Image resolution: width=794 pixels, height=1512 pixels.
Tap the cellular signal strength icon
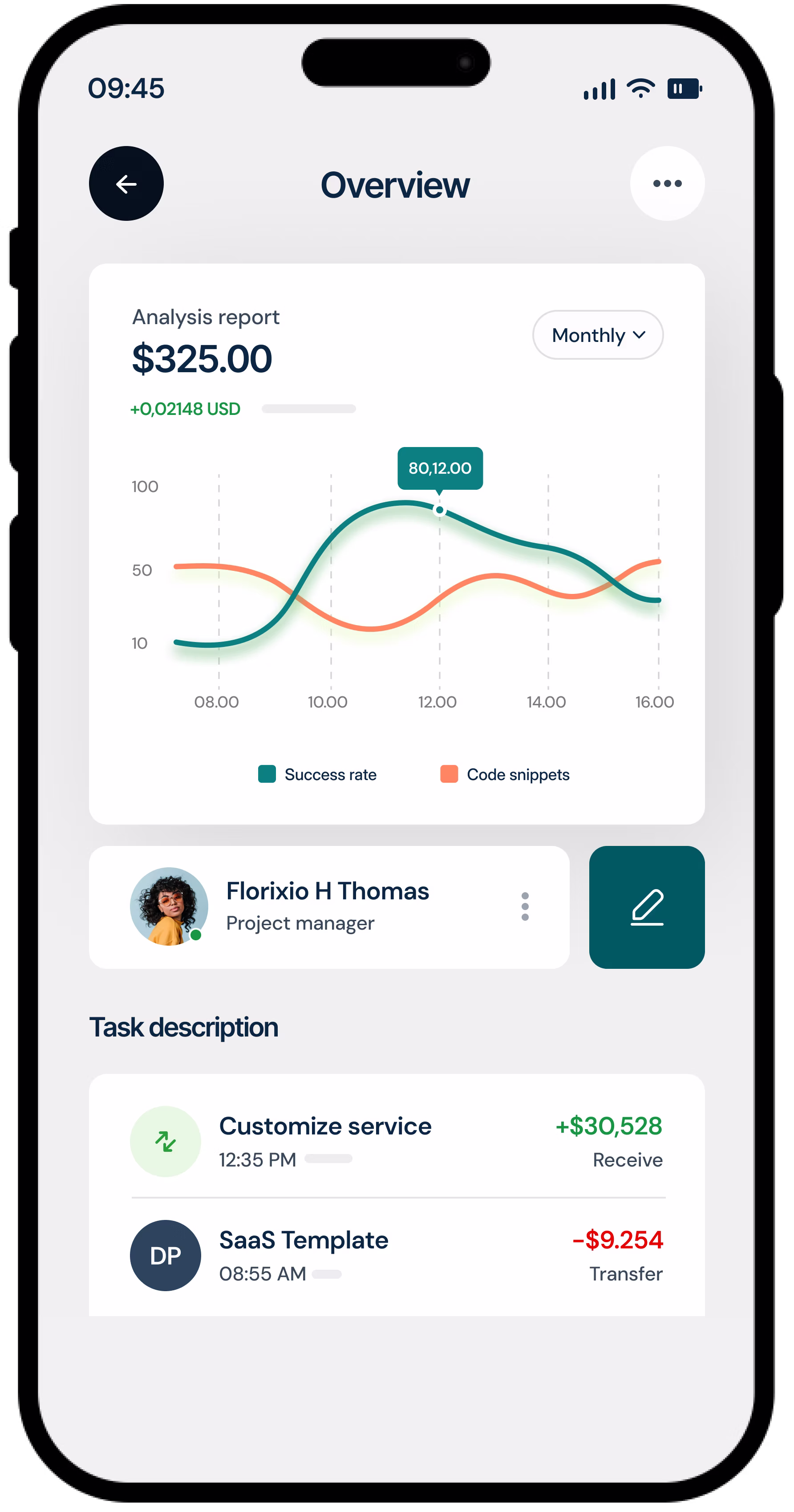click(599, 88)
